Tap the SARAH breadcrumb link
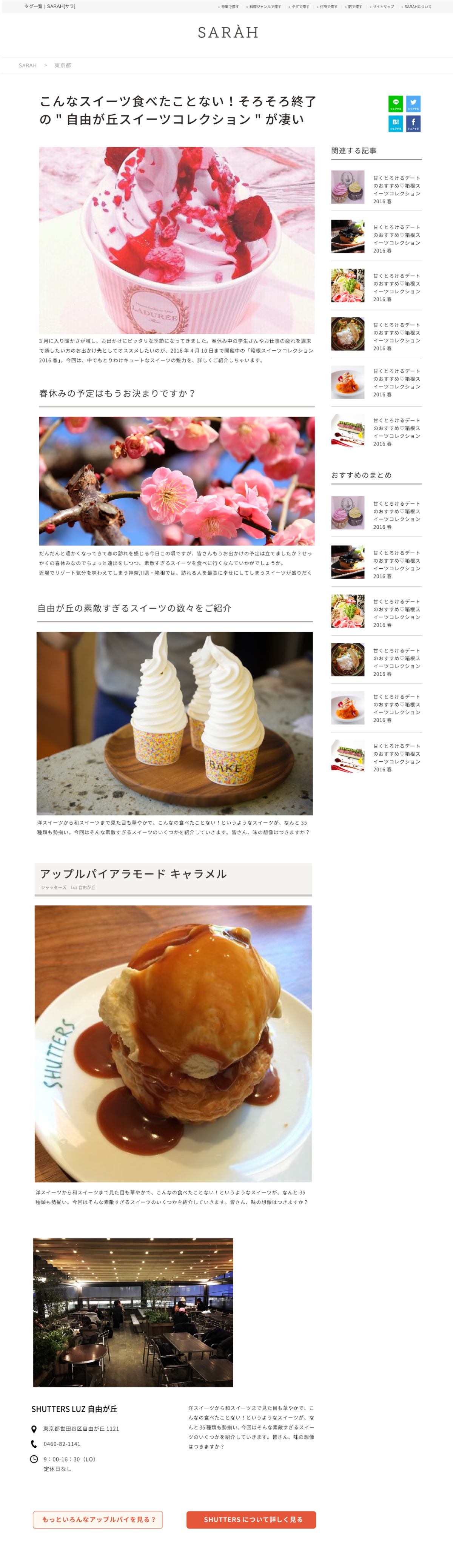The image size is (453, 1568). point(28,65)
